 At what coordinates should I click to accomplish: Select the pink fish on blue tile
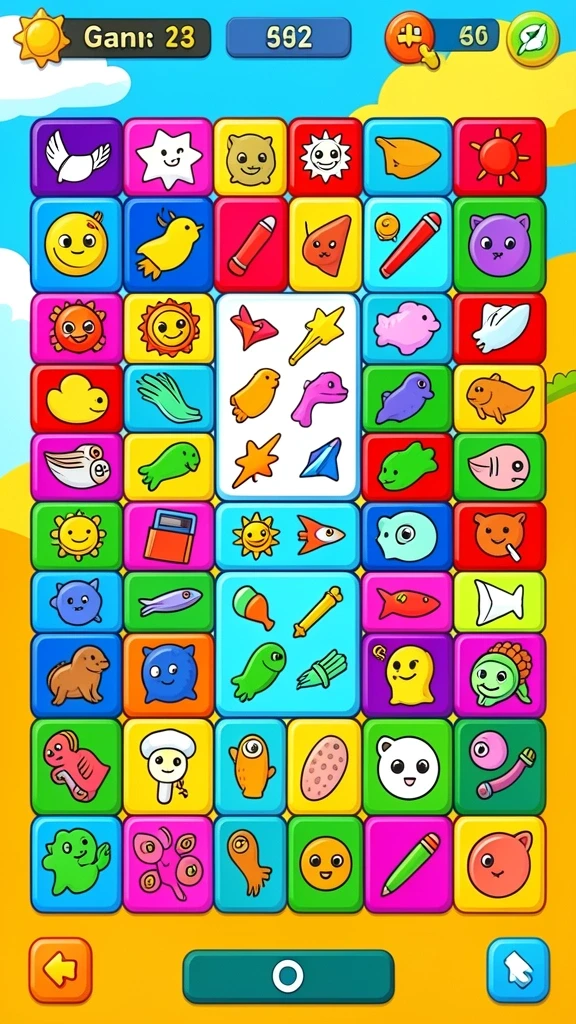coord(407,328)
